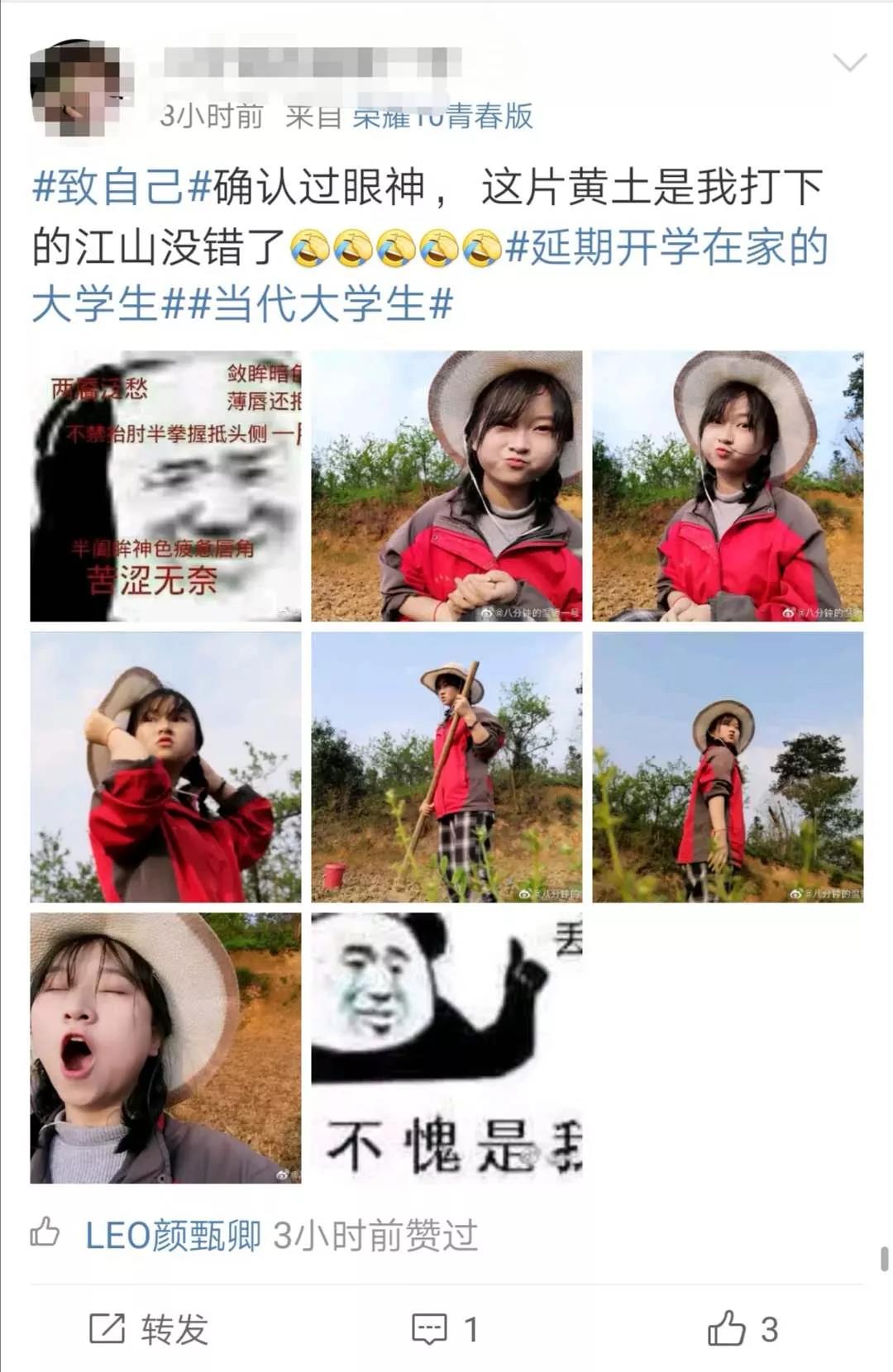Open hashtag #致自己#
This screenshot has height=1372, width=893.
(x=122, y=187)
